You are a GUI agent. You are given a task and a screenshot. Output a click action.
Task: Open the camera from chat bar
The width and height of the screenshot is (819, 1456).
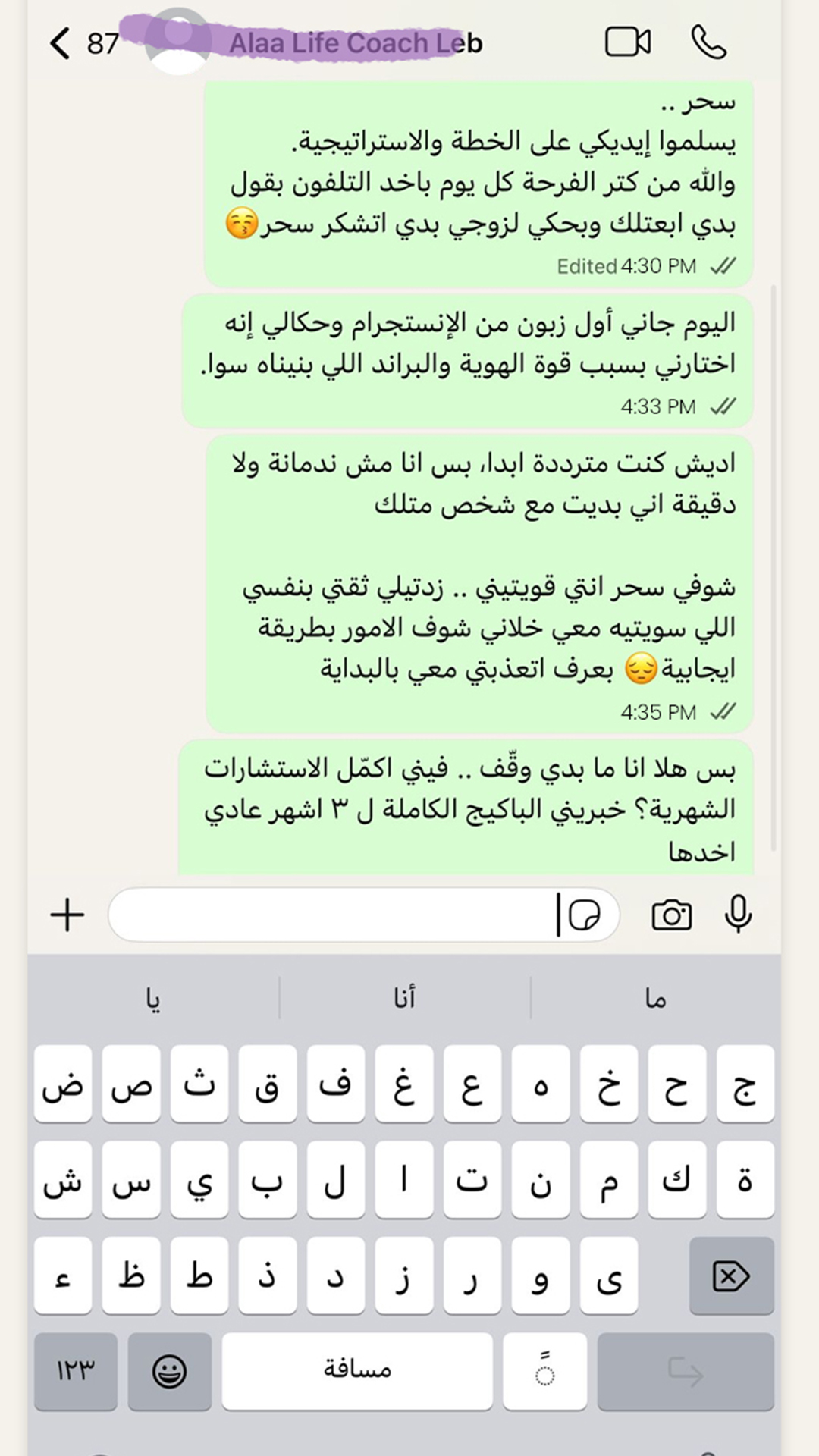click(671, 915)
